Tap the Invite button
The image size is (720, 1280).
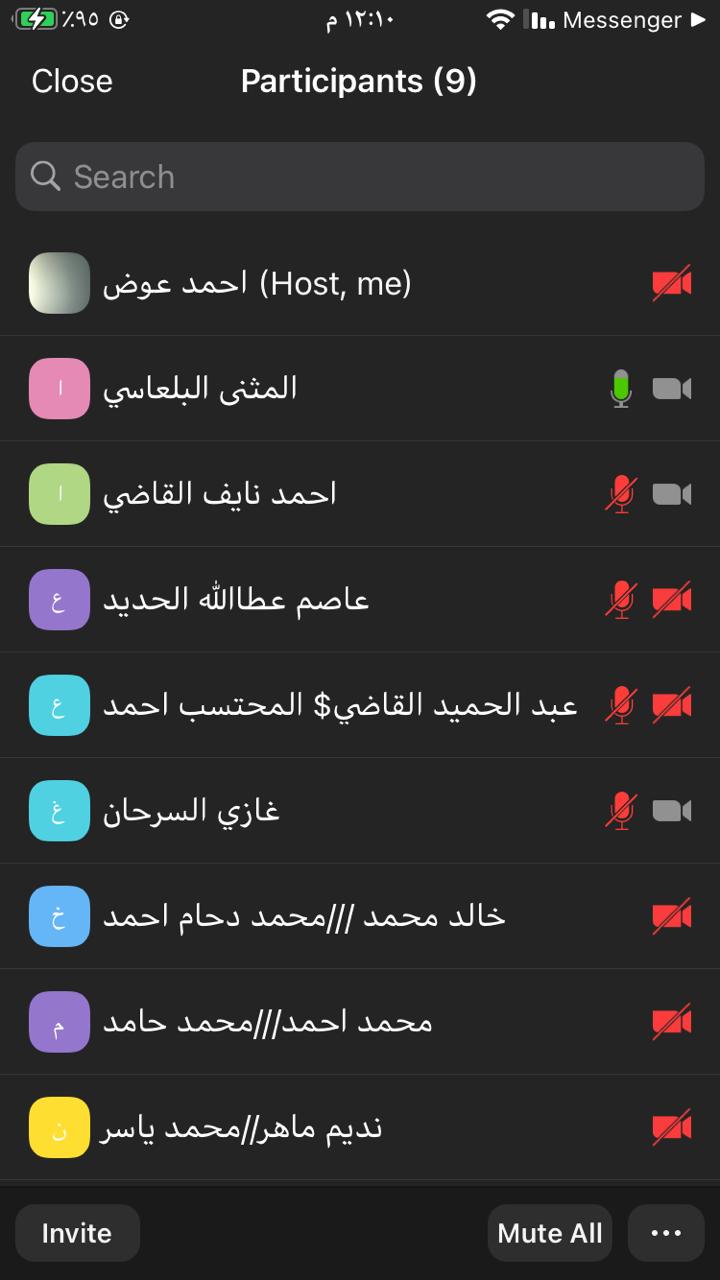77,1232
